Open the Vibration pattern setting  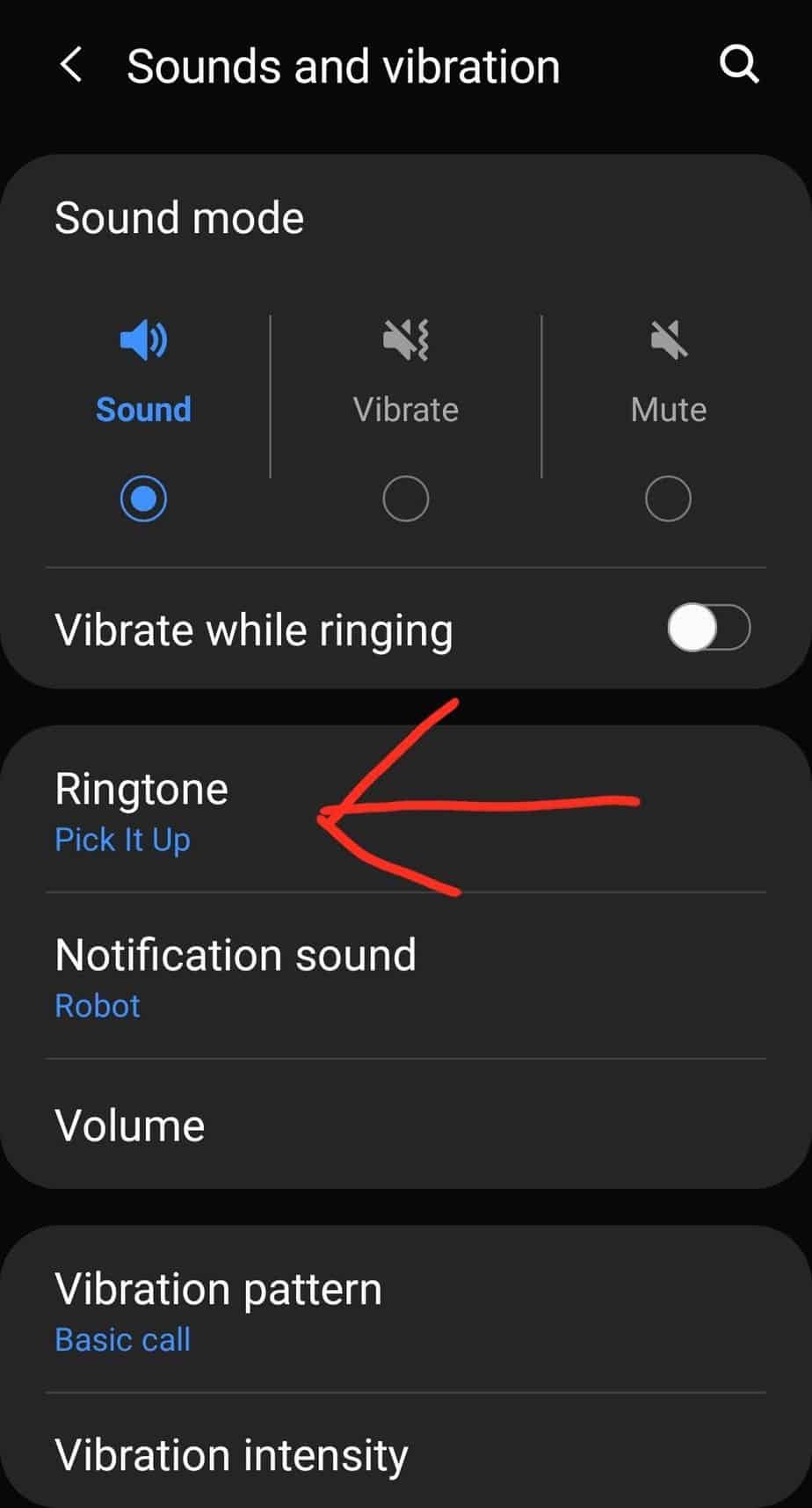click(x=218, y=1310)
